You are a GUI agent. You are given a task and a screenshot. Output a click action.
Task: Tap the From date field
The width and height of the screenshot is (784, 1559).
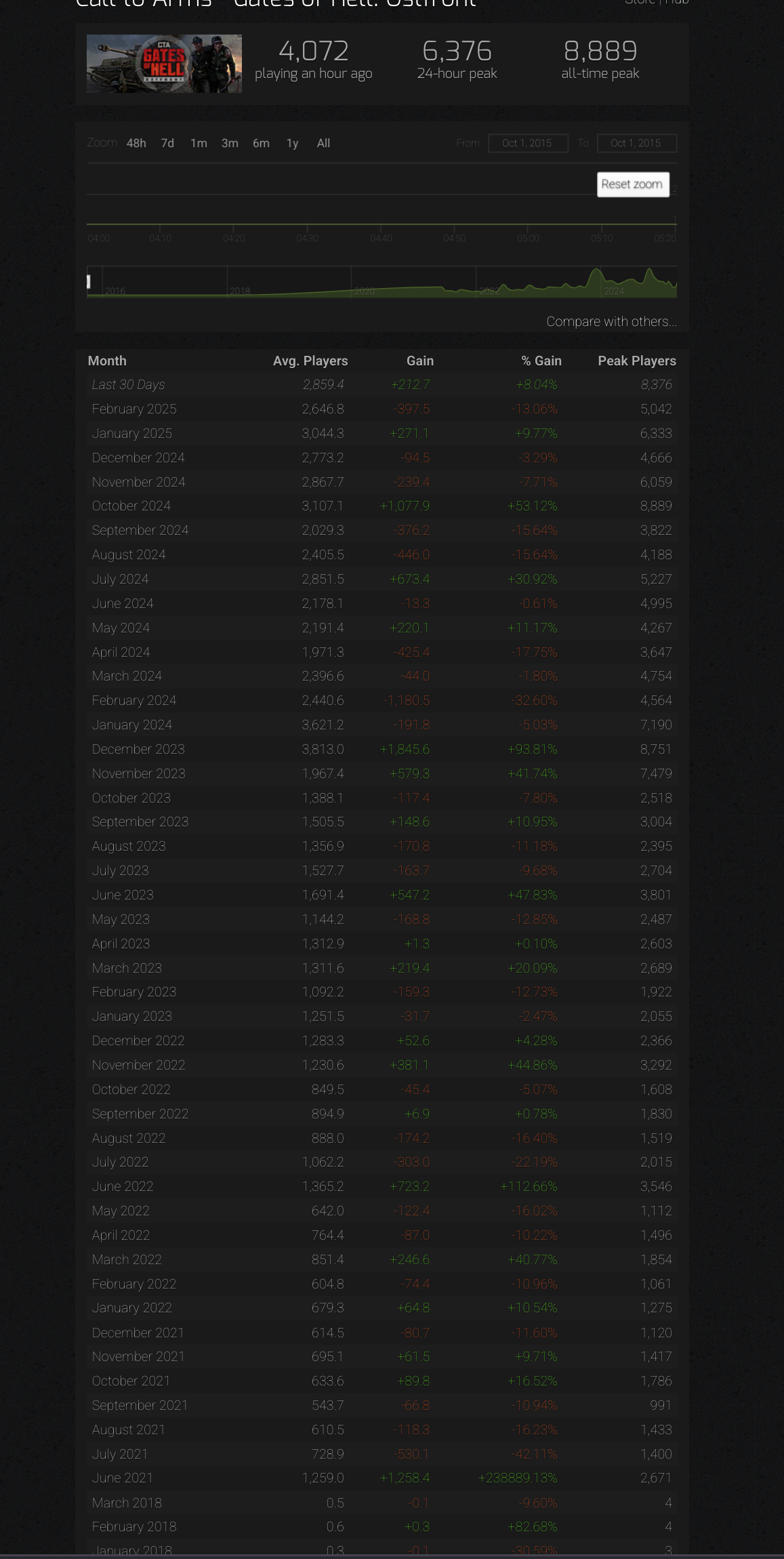(527, 143)
